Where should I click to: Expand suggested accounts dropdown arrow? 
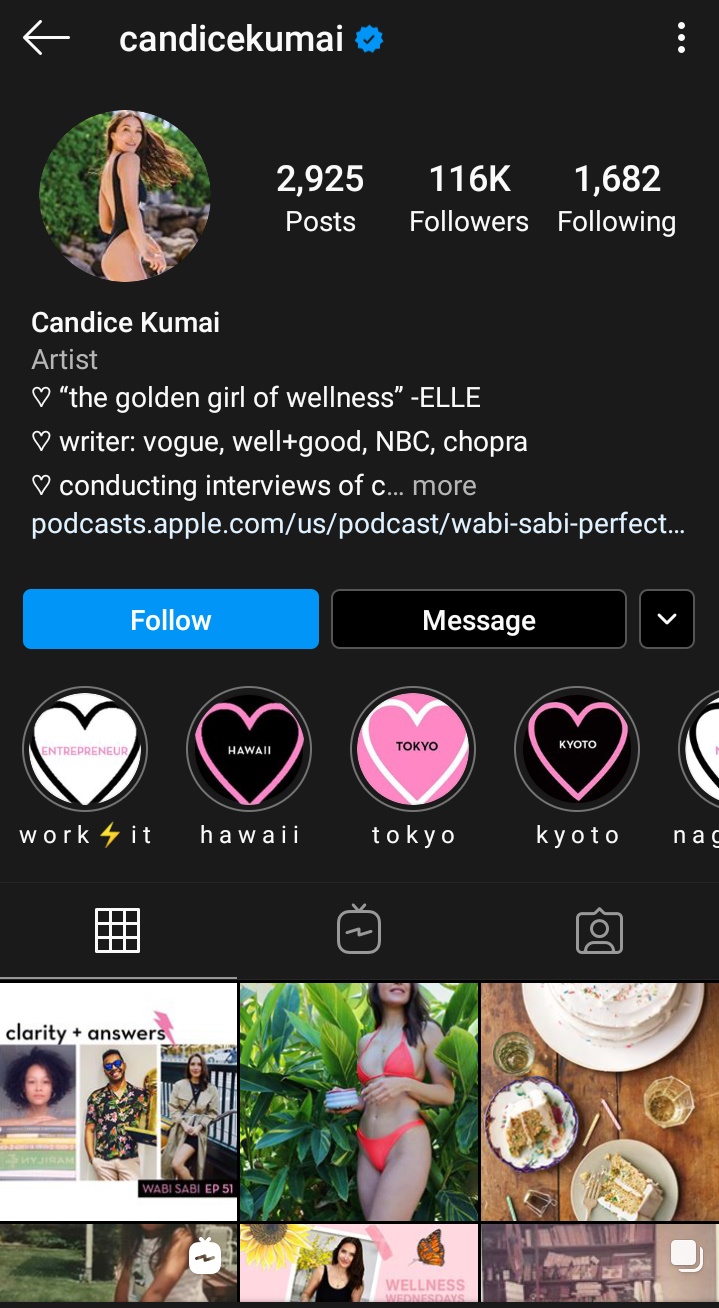666,619
